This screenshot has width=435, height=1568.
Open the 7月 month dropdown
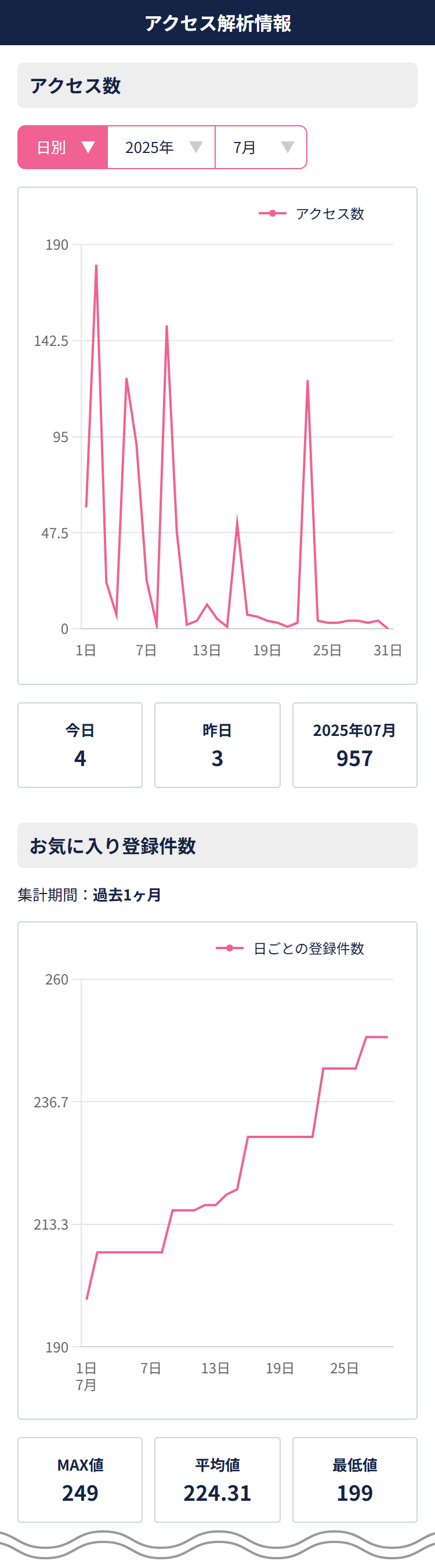click(261, 147)
